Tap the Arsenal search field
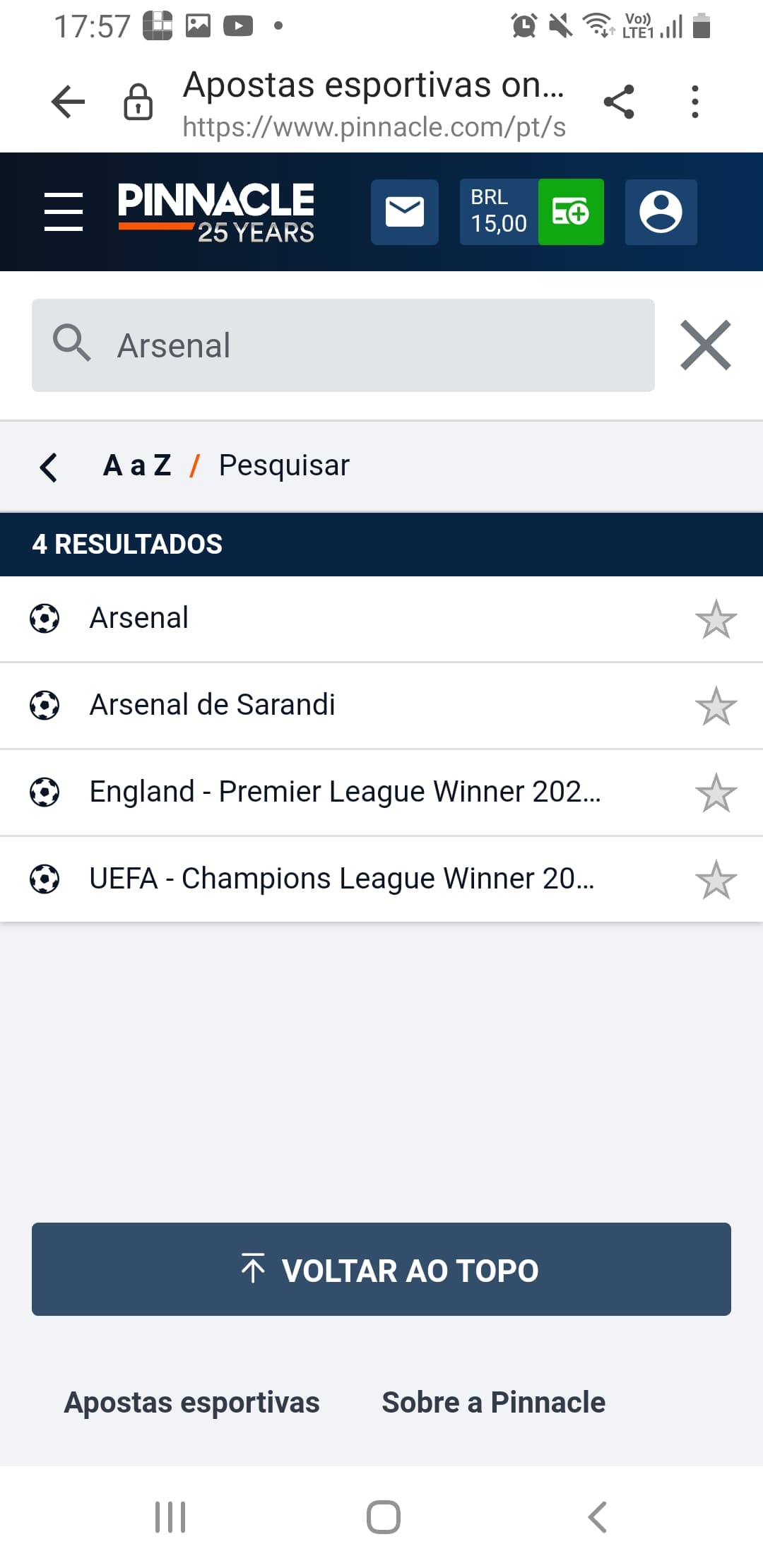The image size is (763, 1568). tap(343, 345)
